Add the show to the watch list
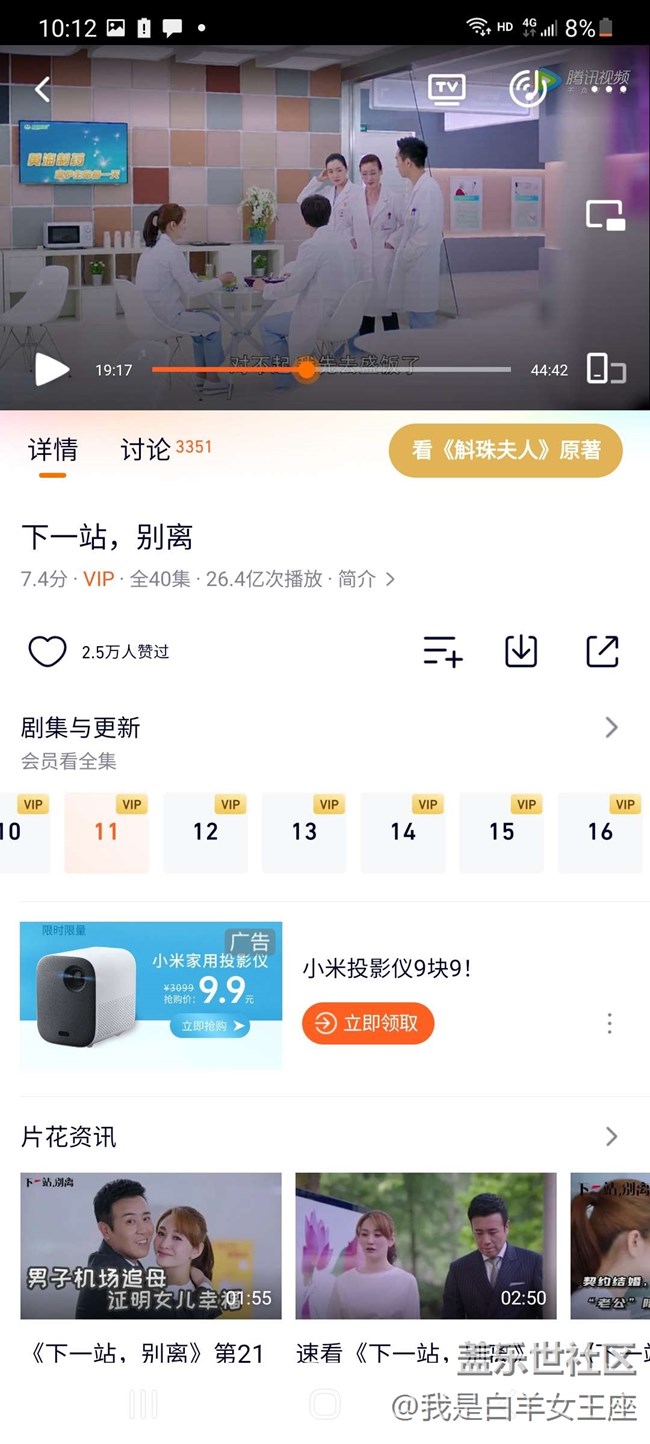The width and height of the screenshot is (650, 1444). click(442, 652)
